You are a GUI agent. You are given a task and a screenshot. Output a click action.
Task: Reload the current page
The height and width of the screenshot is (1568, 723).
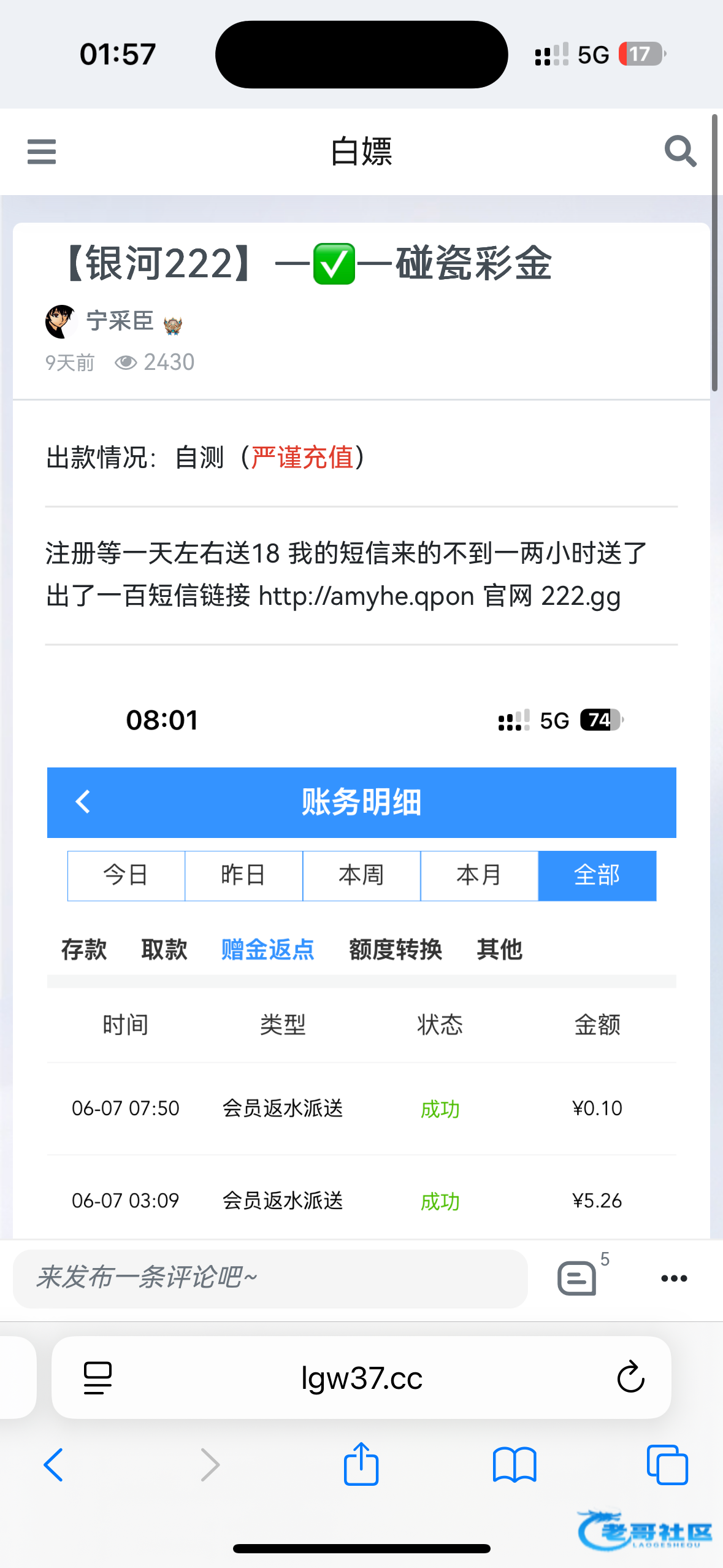point(630,1377)
